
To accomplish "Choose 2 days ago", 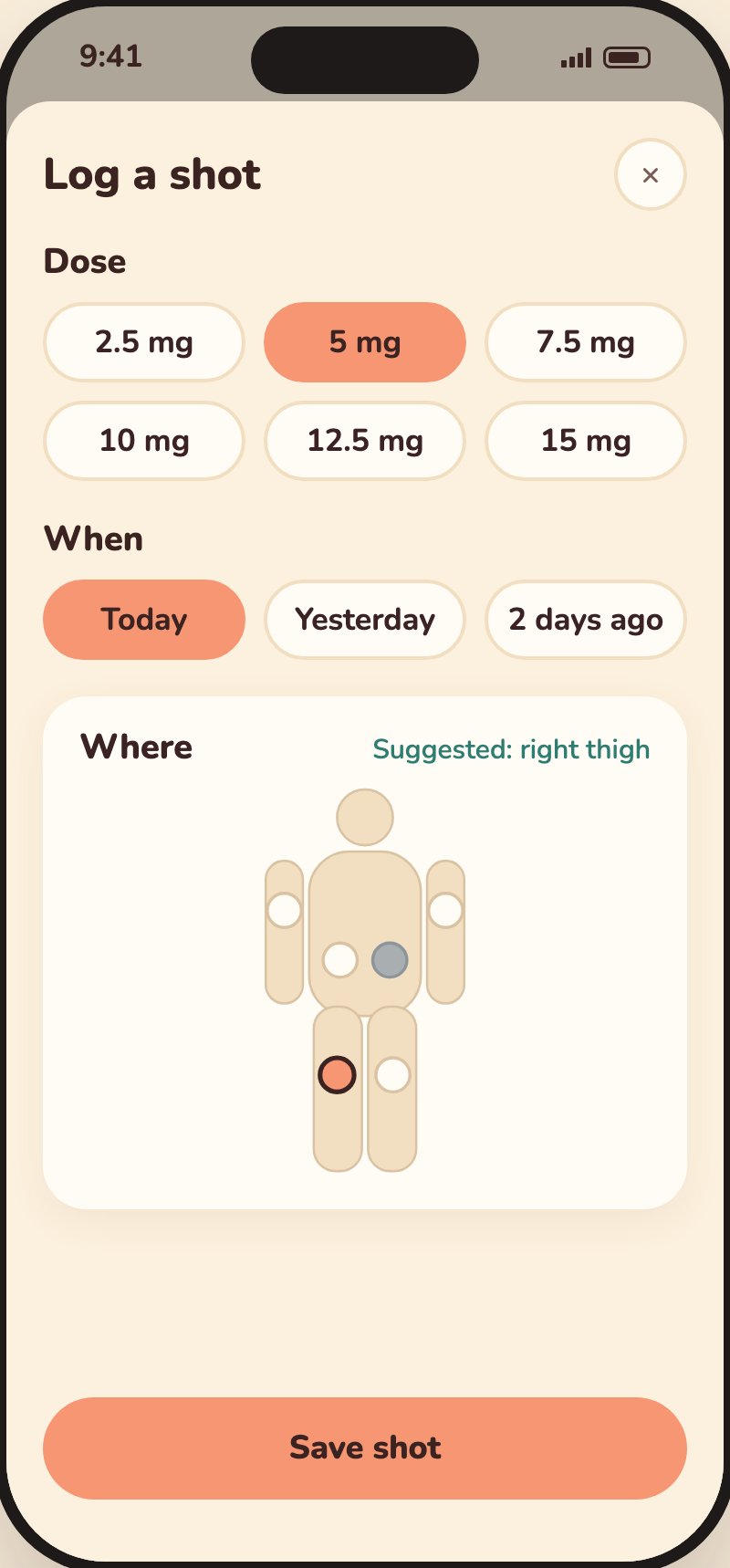I will tap(586, 620).
